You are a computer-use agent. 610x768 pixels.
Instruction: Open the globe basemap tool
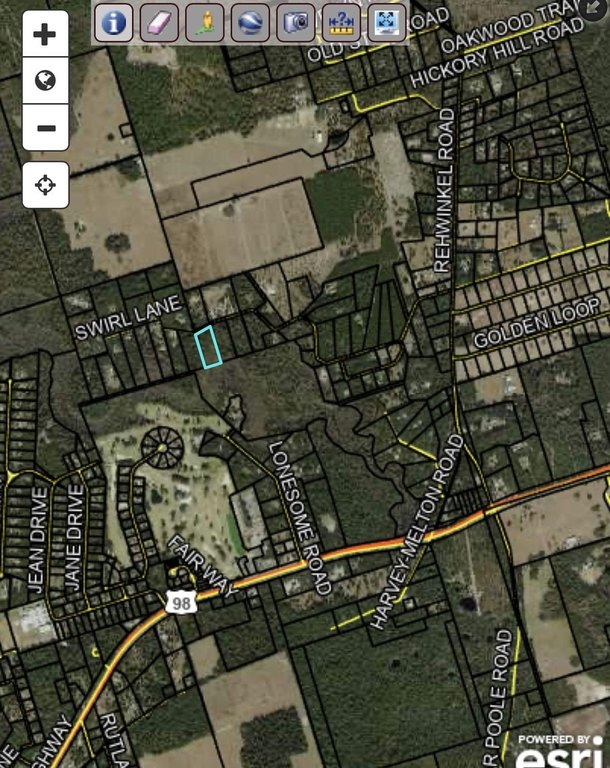click(250, 22)
